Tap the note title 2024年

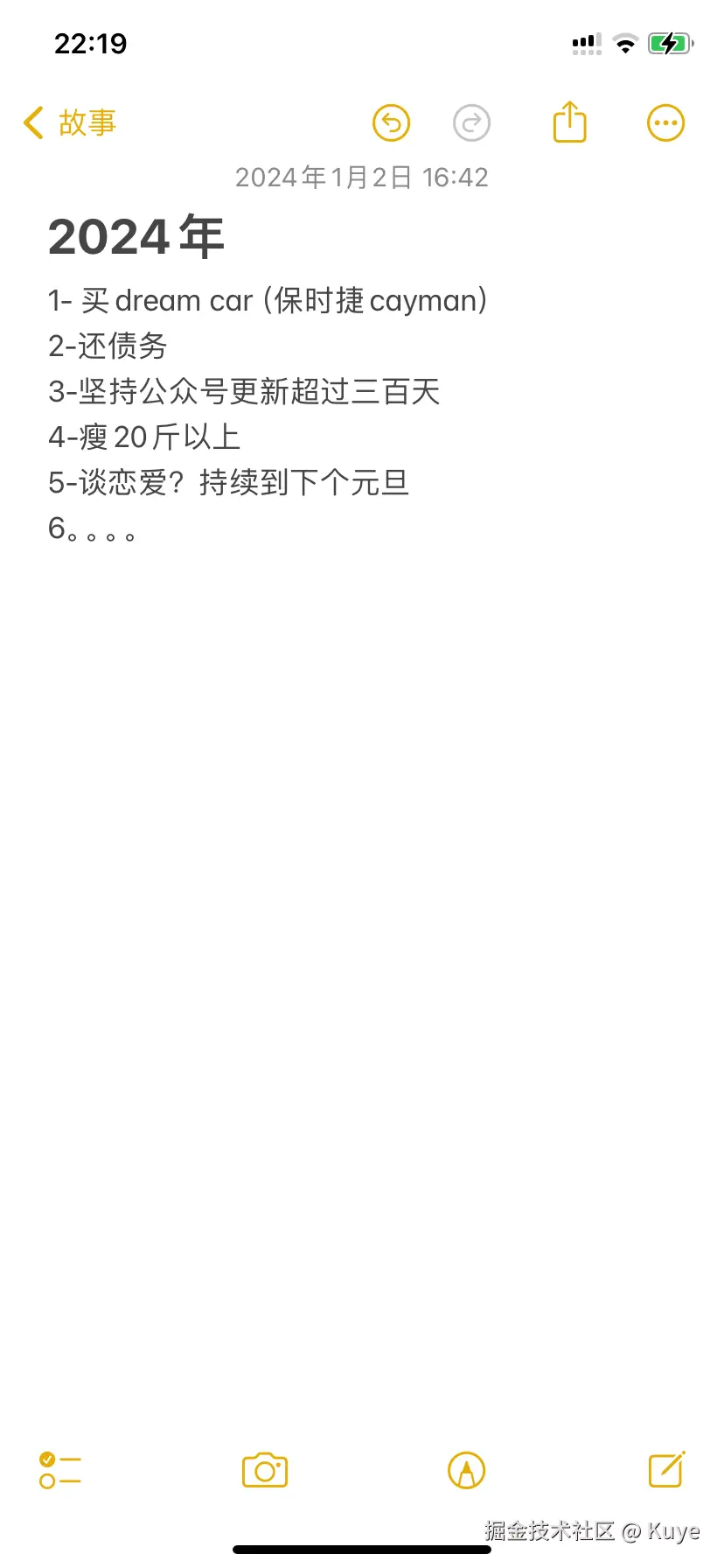pyautogui.click(x=136, y=234)
